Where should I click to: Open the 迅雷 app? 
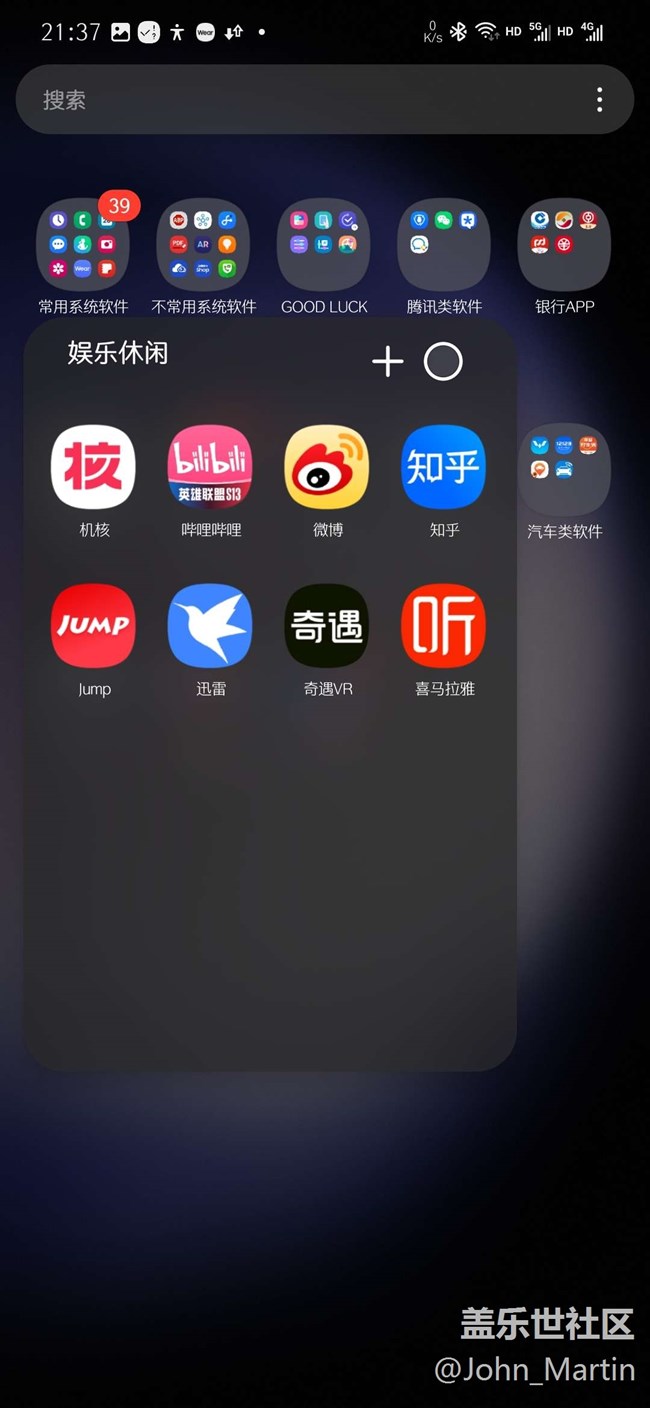pyautogui.click(x=210, y=626)
